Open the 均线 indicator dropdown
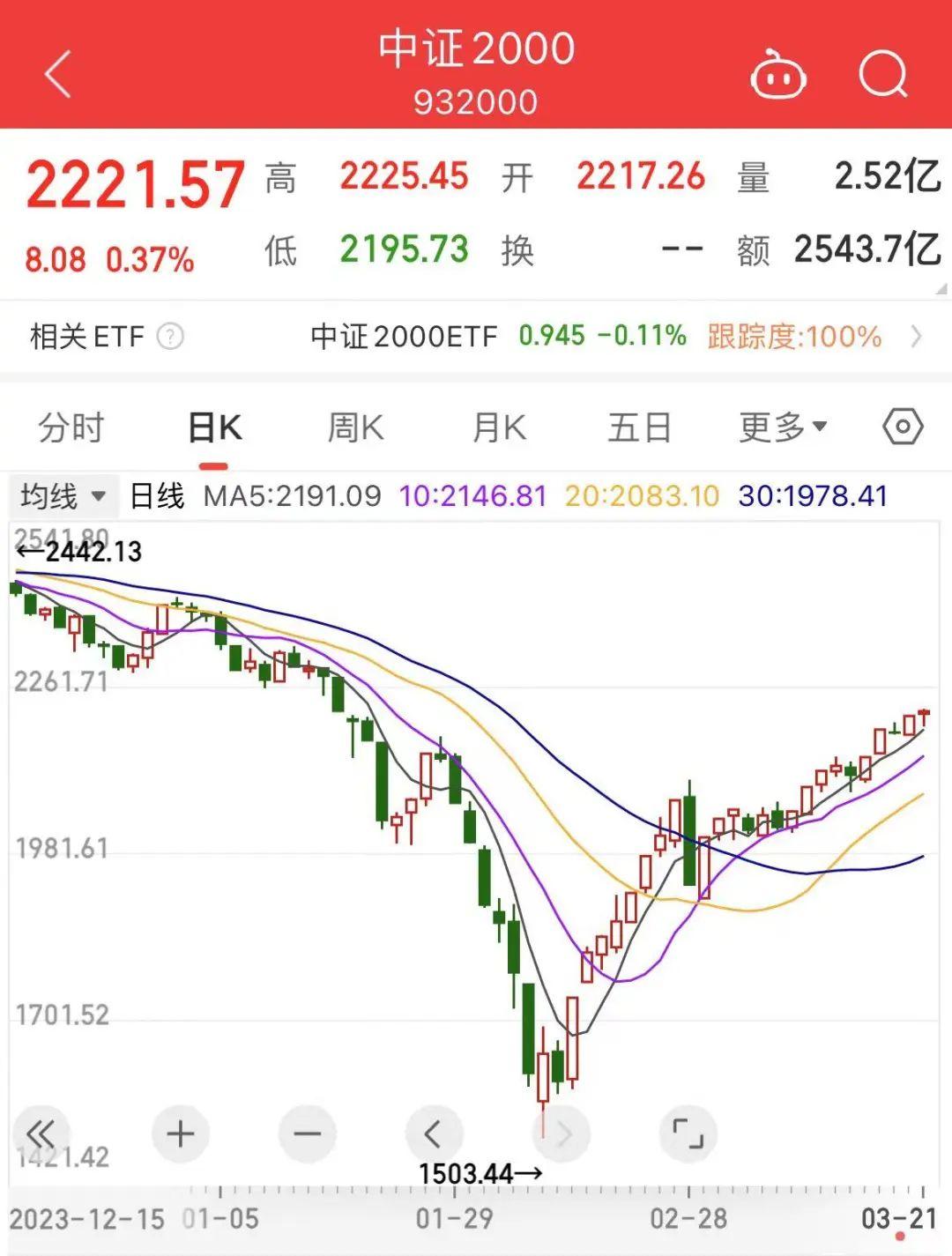 [x=60, y=495]
